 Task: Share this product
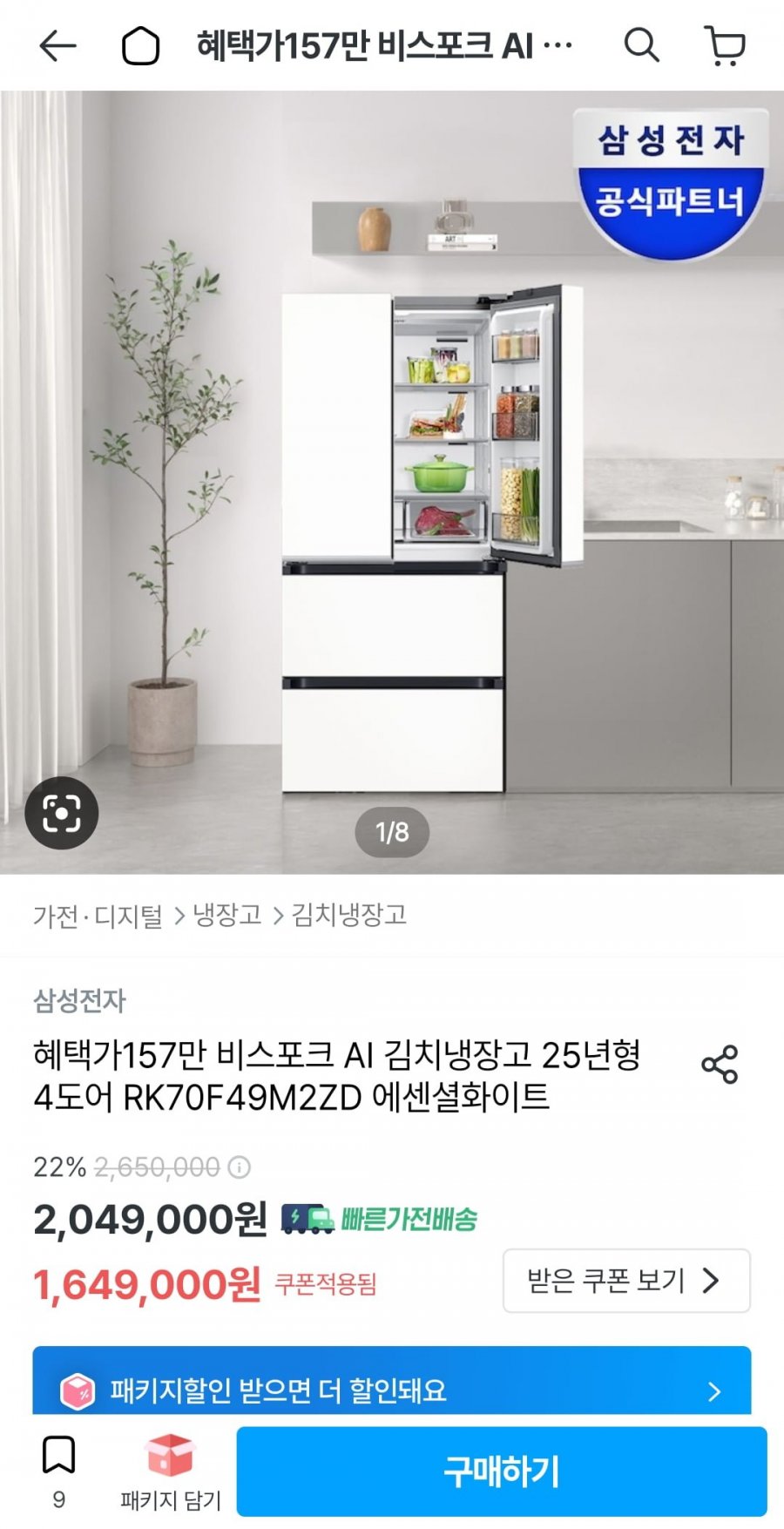pyautogui.click(x=720, y=1065)
